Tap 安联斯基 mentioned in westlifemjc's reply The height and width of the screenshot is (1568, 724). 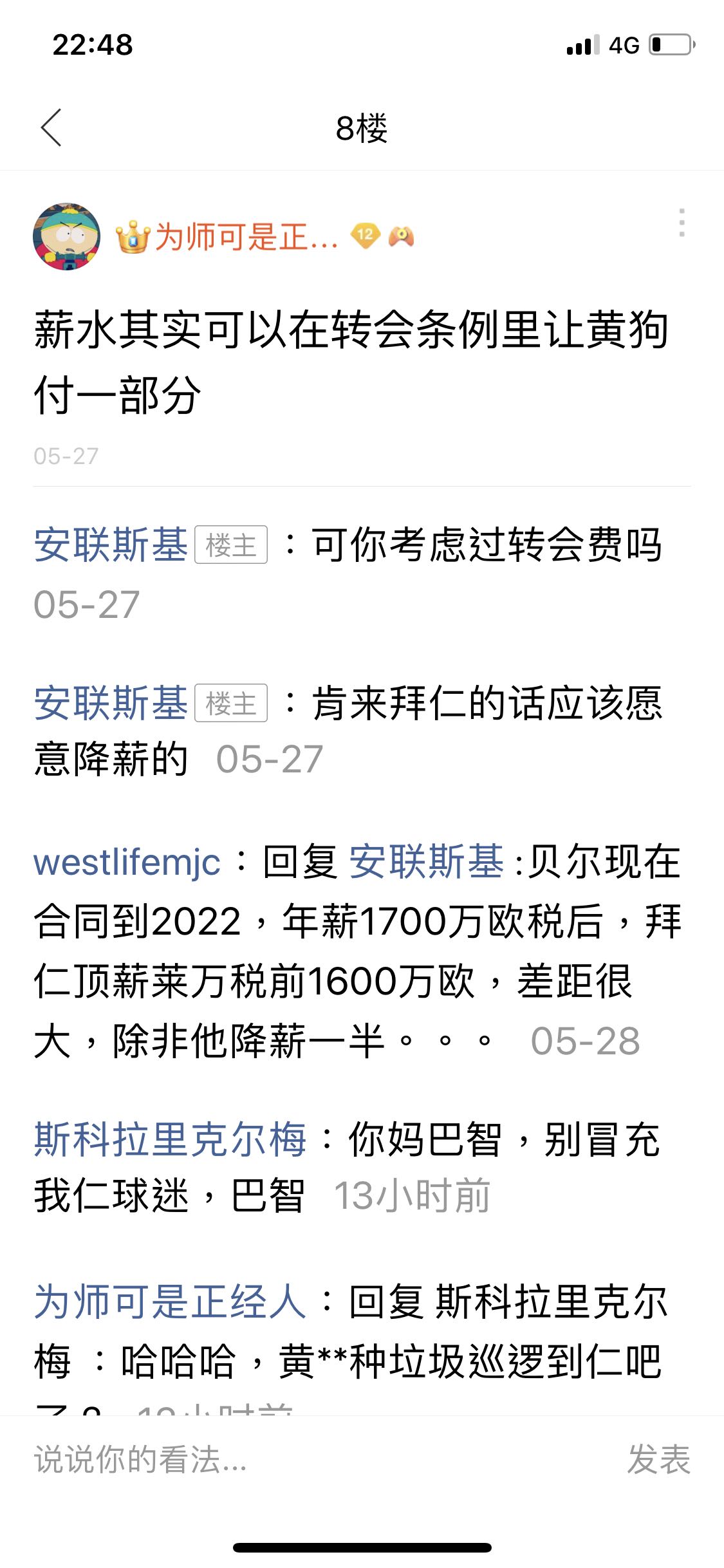coord(426,862)
